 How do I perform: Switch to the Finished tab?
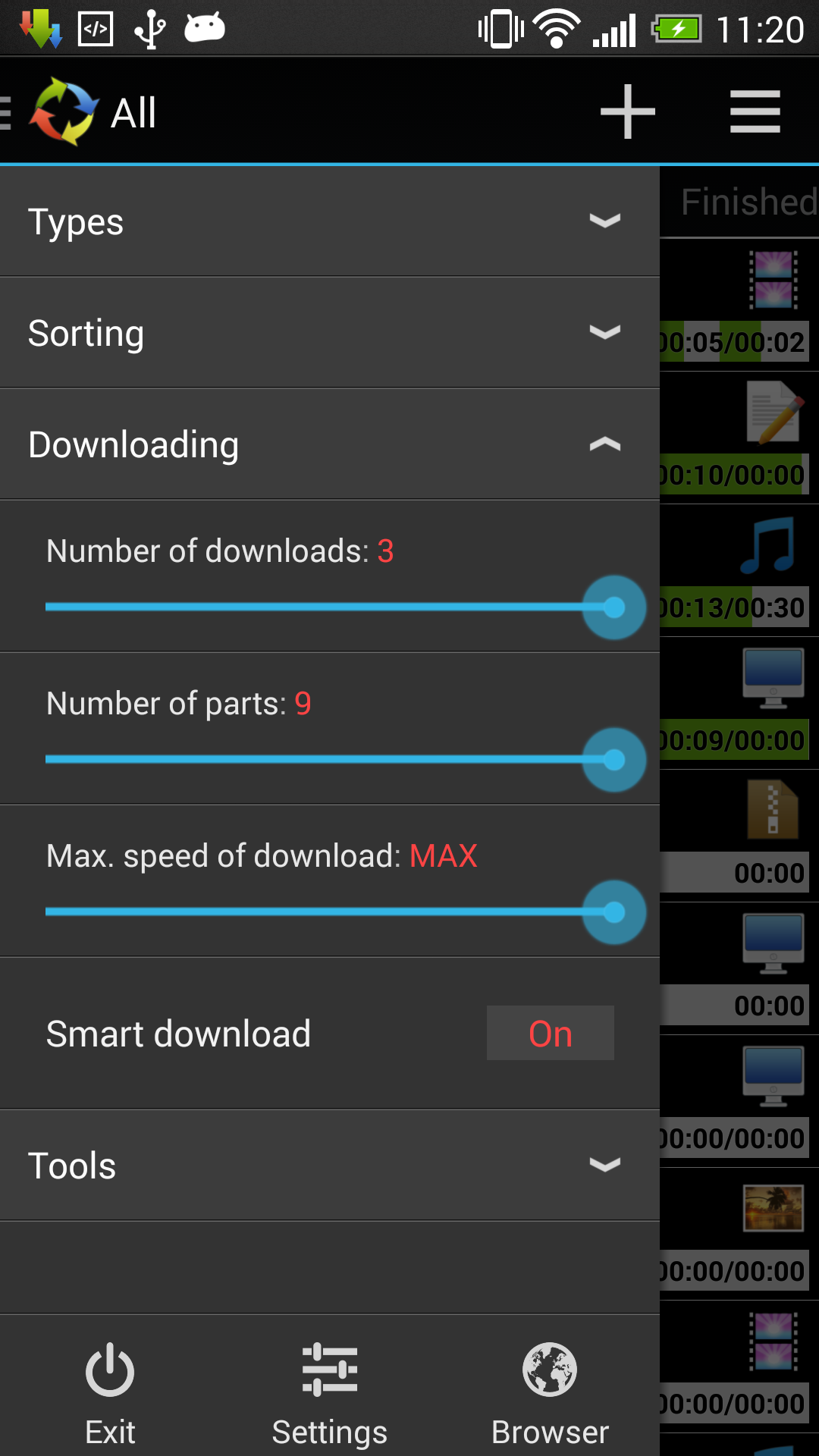(x=747, y=202)
